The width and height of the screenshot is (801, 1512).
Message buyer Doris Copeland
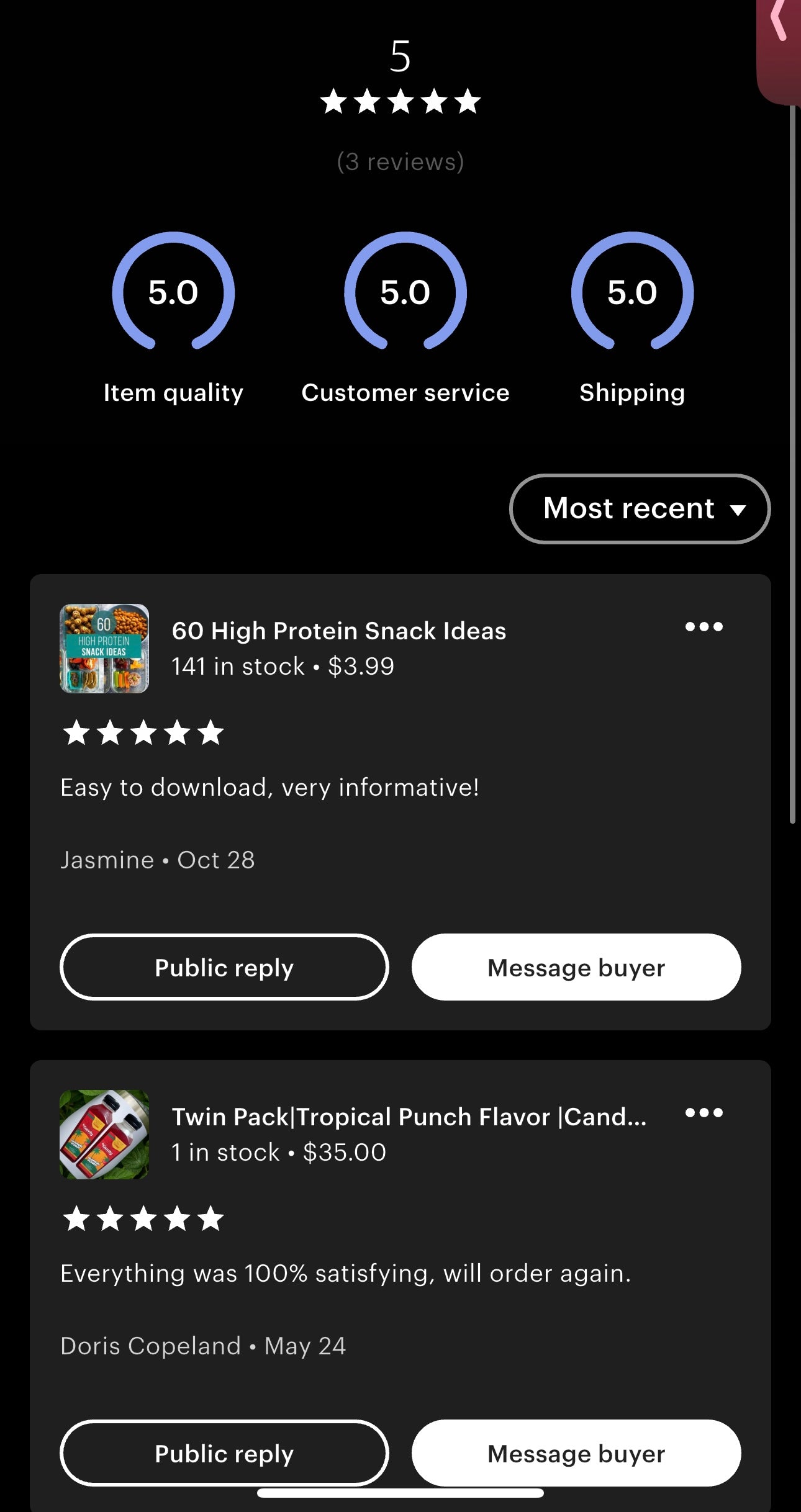pos(576,1453)
